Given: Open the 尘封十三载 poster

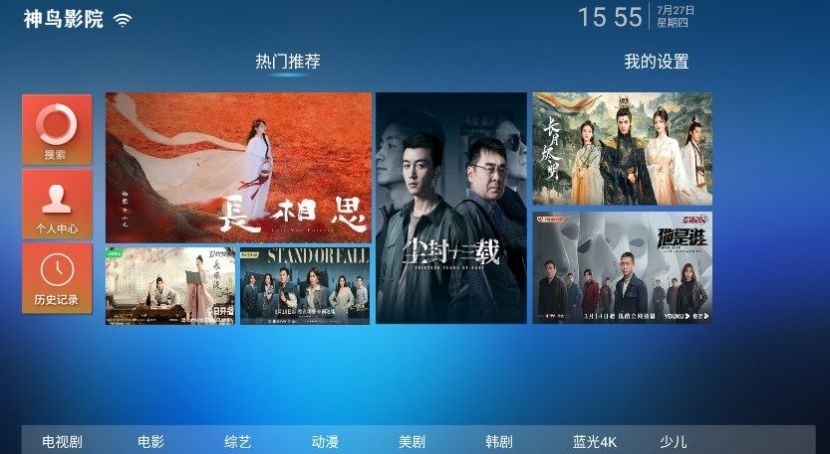Looking at the screenshot, I should (x=451, y=208).
